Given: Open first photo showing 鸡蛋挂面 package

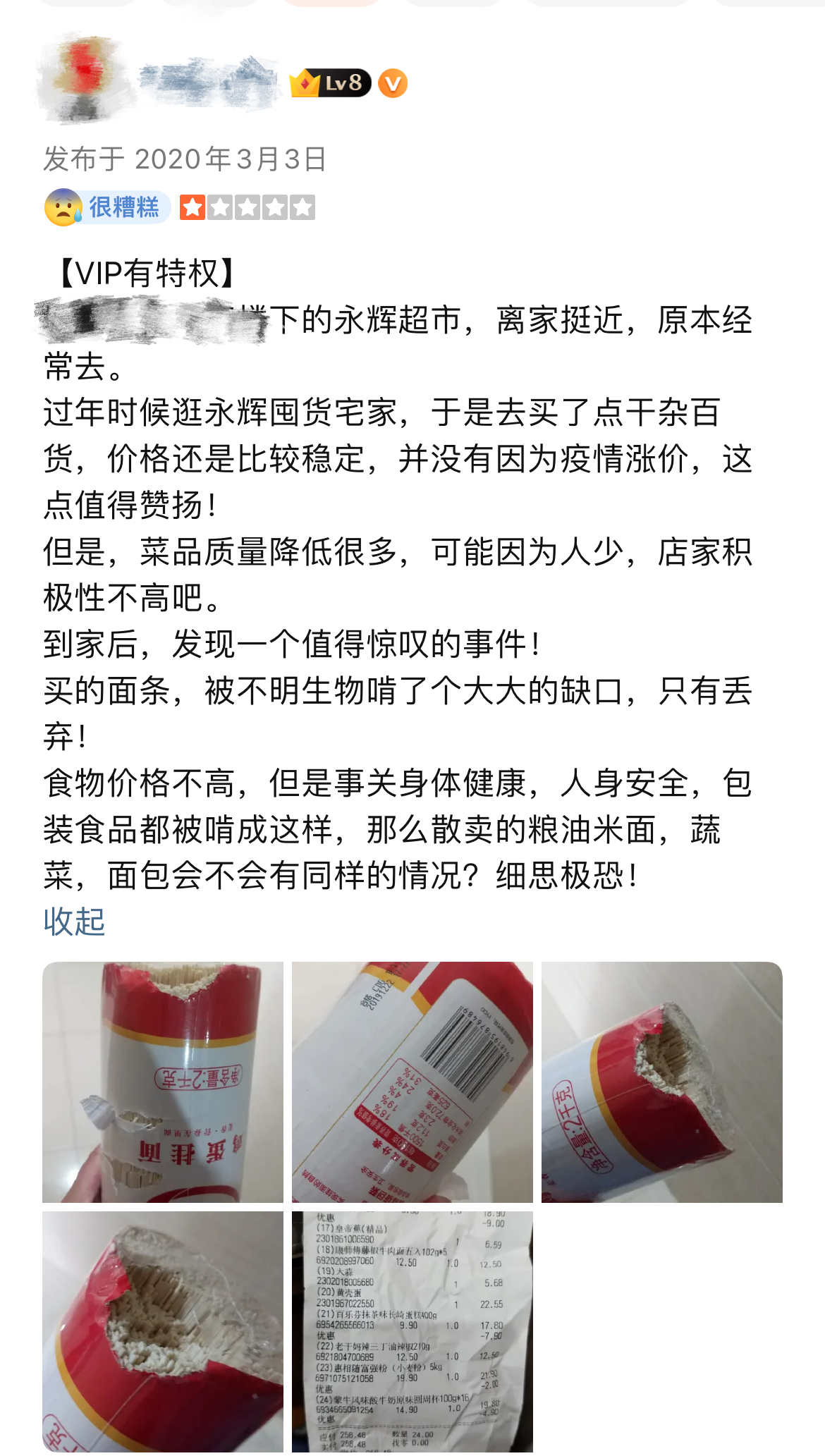Looking at the screenshot, I should [163, 1082].
